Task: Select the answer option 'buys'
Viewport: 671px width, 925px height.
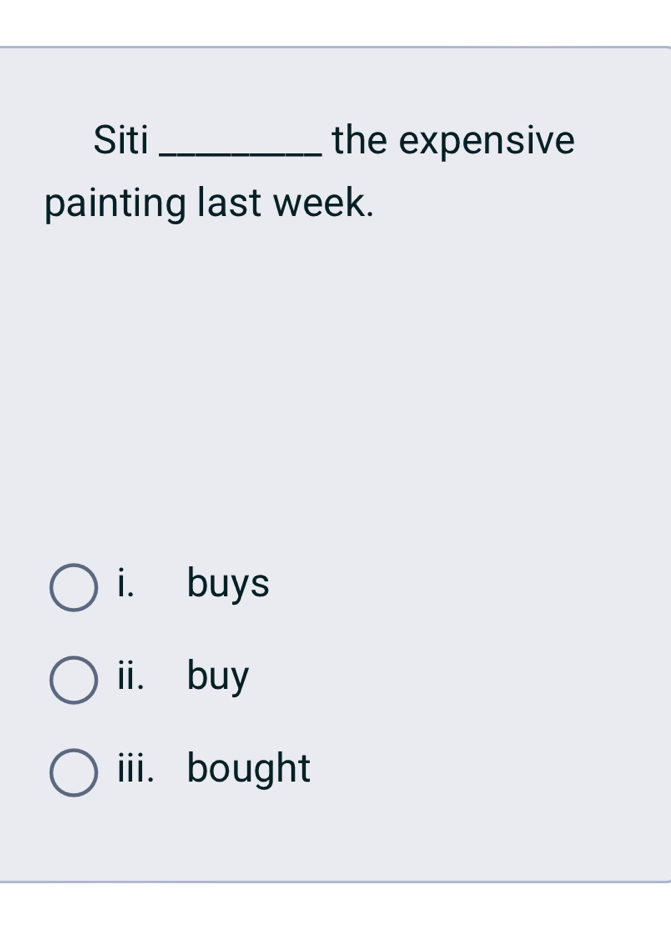Action: (x=74, y=586)
